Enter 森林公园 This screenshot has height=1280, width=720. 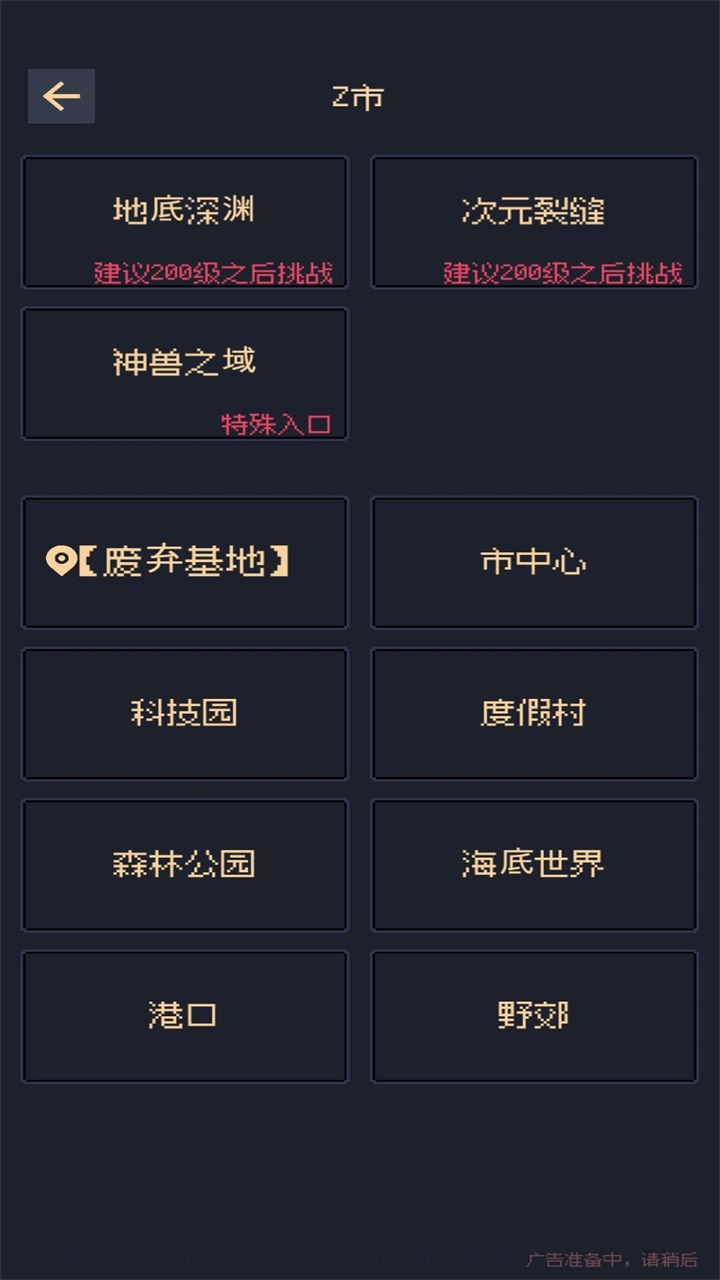184,865
